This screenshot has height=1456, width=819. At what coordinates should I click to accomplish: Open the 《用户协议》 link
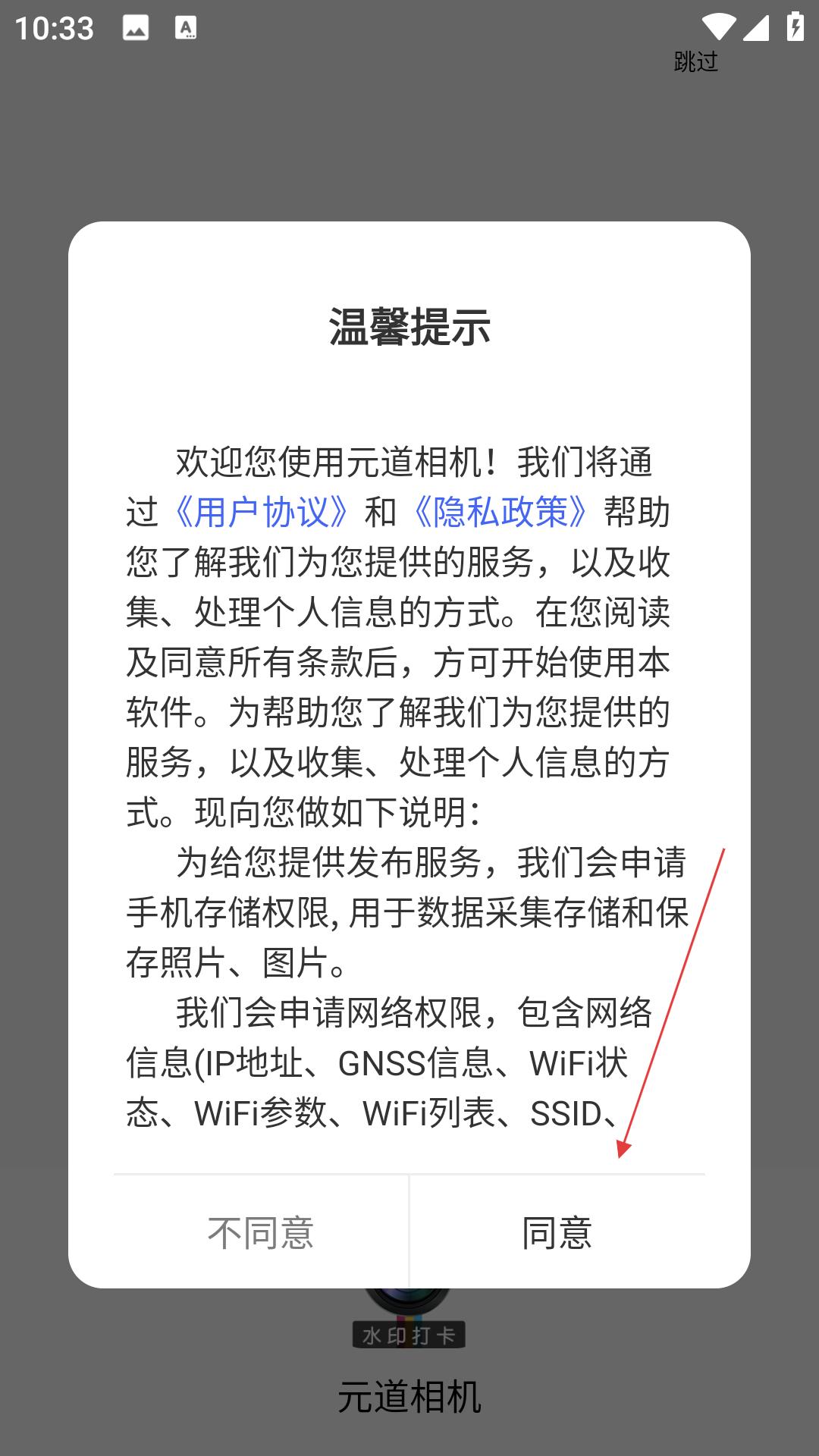click(262, 512)
